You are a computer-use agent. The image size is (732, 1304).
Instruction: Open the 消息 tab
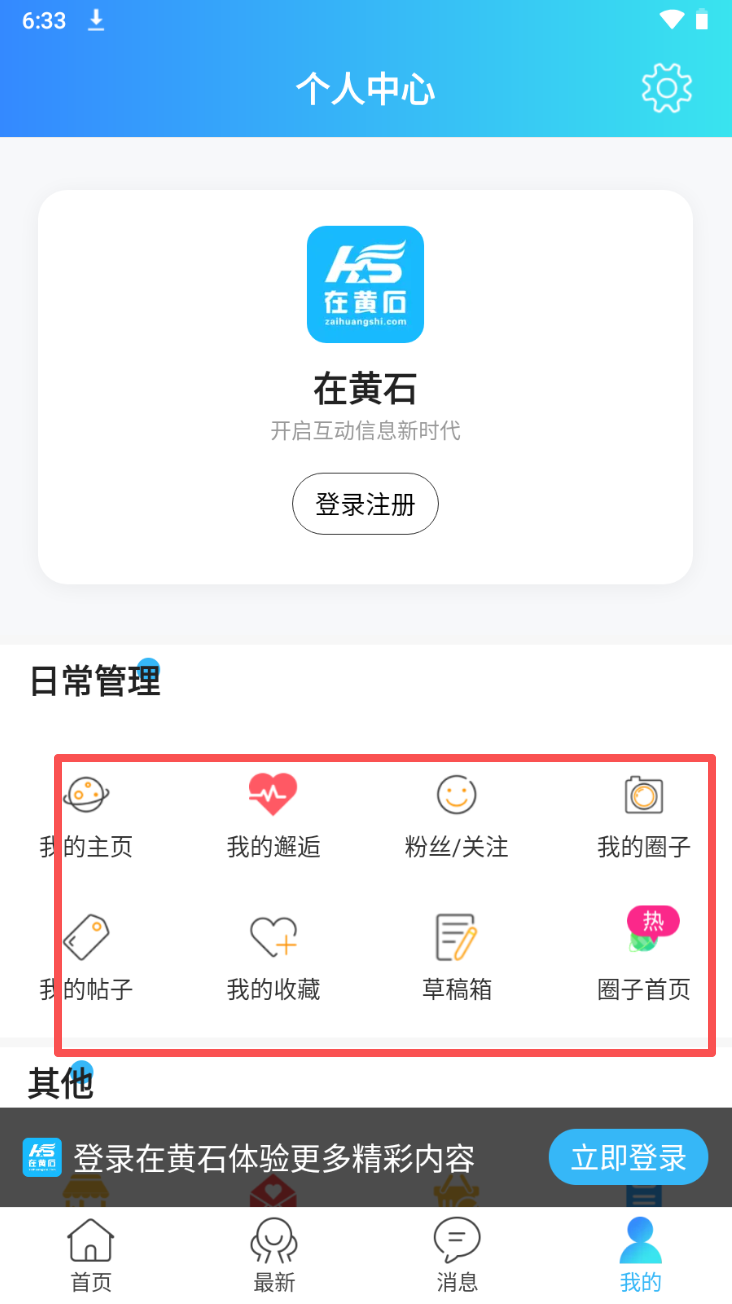pyautogui.click(x=457, y=1256)
